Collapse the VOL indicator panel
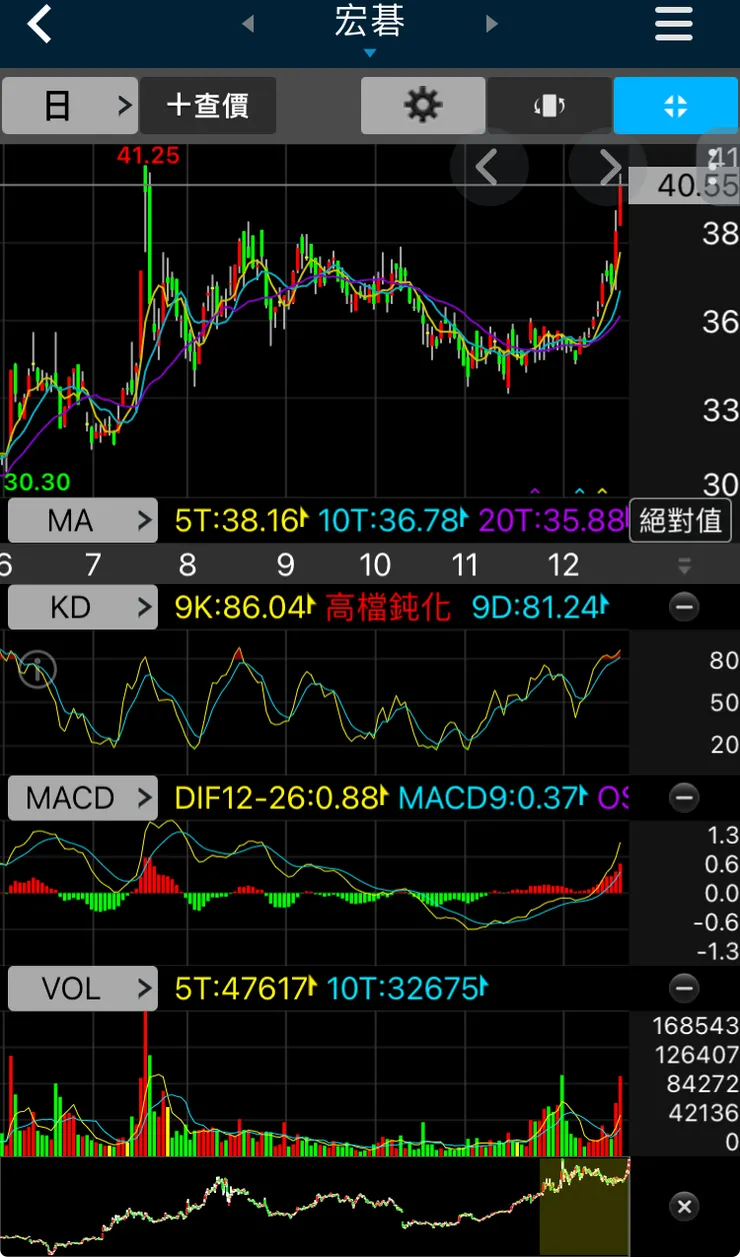The height and width of the screenshot is (1257, 740). pyautogui.click(x=684, y=988)
